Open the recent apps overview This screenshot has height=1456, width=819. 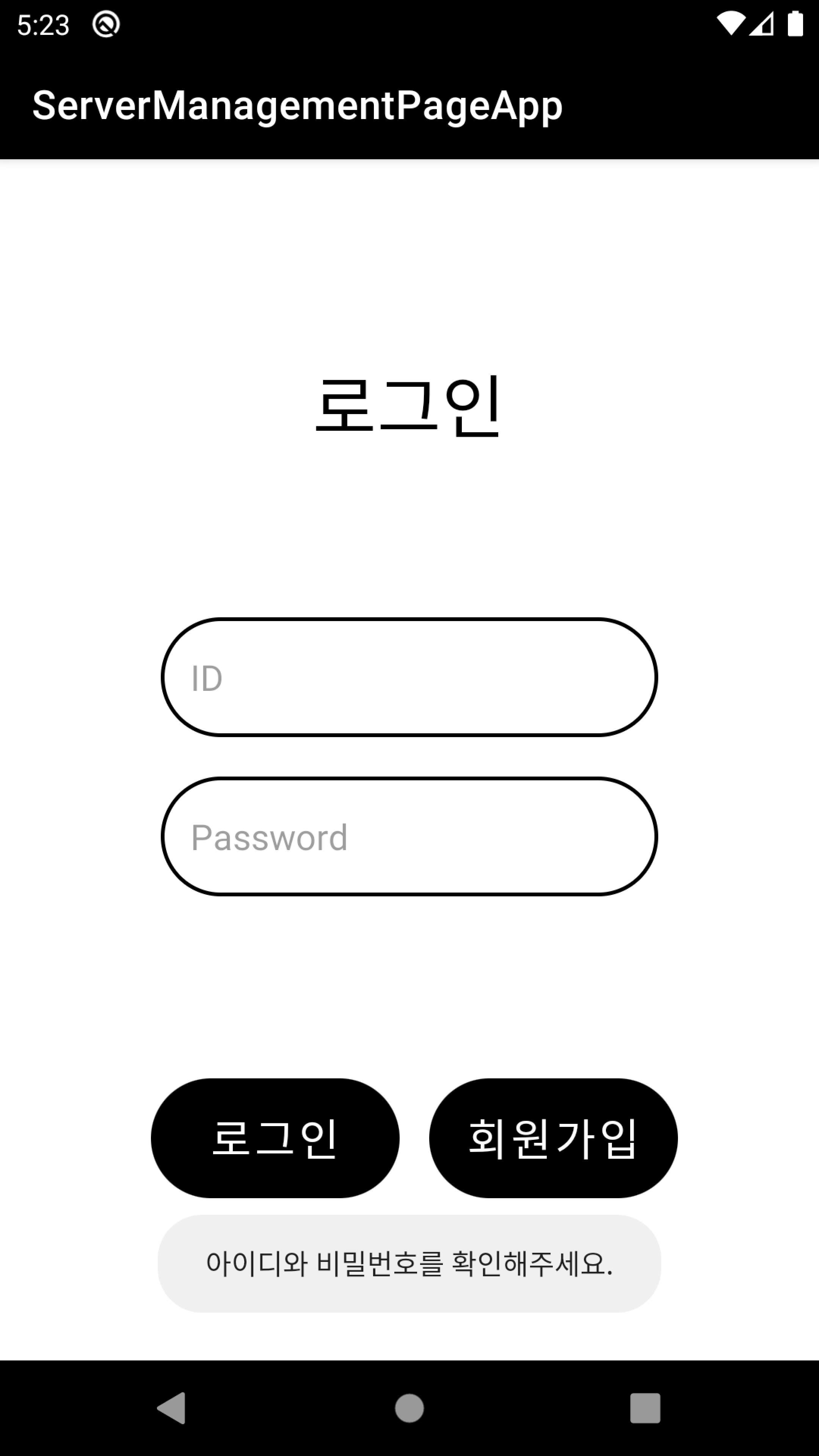pyautogui.click(x=645, y=1407)
